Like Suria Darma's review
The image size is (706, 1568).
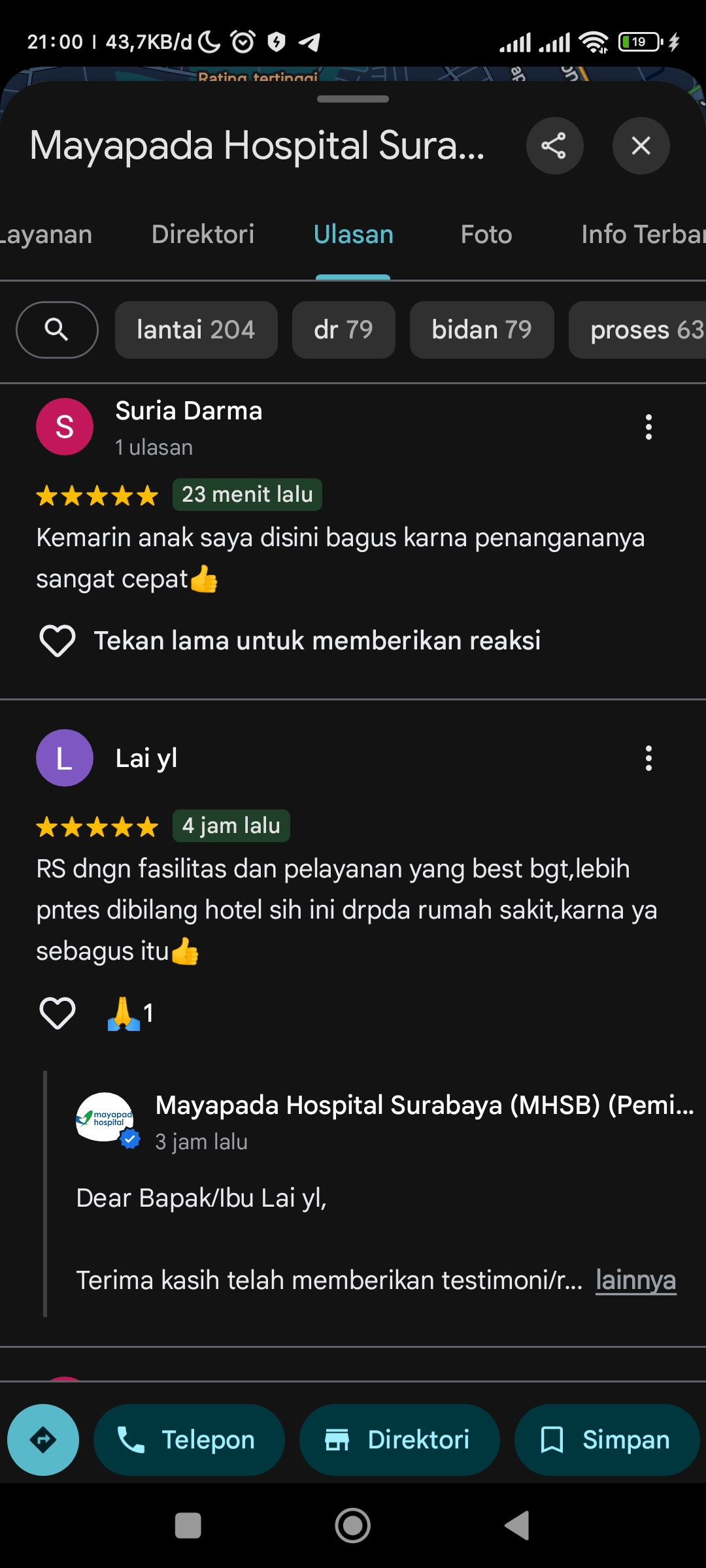click(x=58, y=641)
